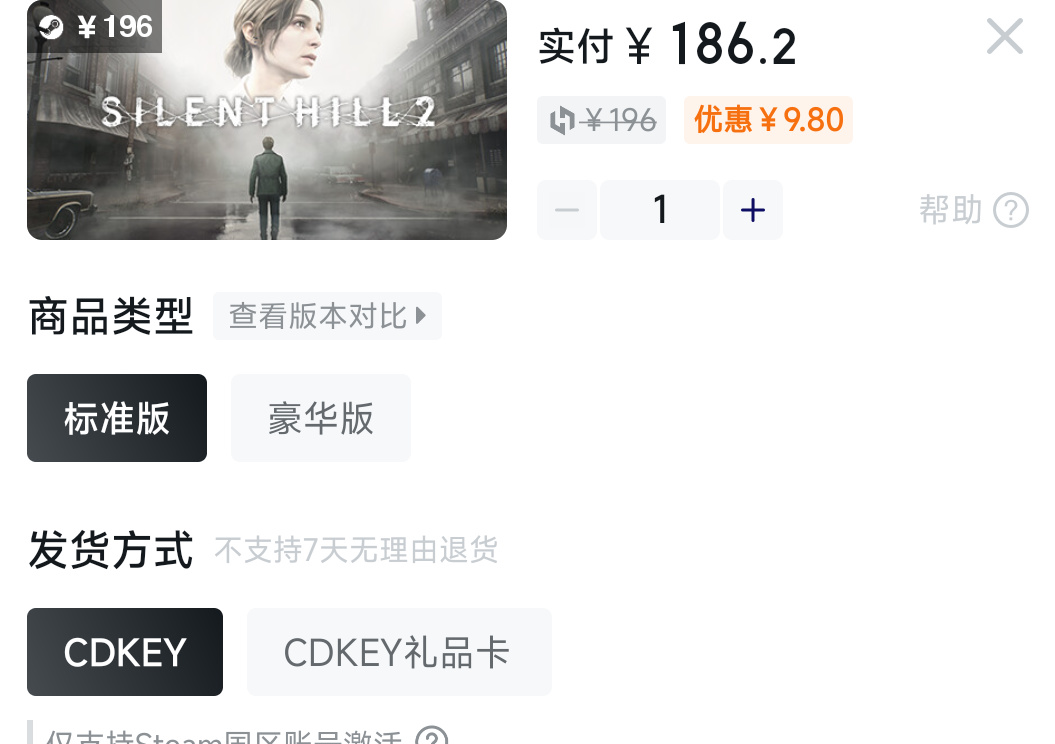1055x744 pixels.
Task: Tap the help icon beside Steam国区账号 note
Action: (x=431, y=736)
